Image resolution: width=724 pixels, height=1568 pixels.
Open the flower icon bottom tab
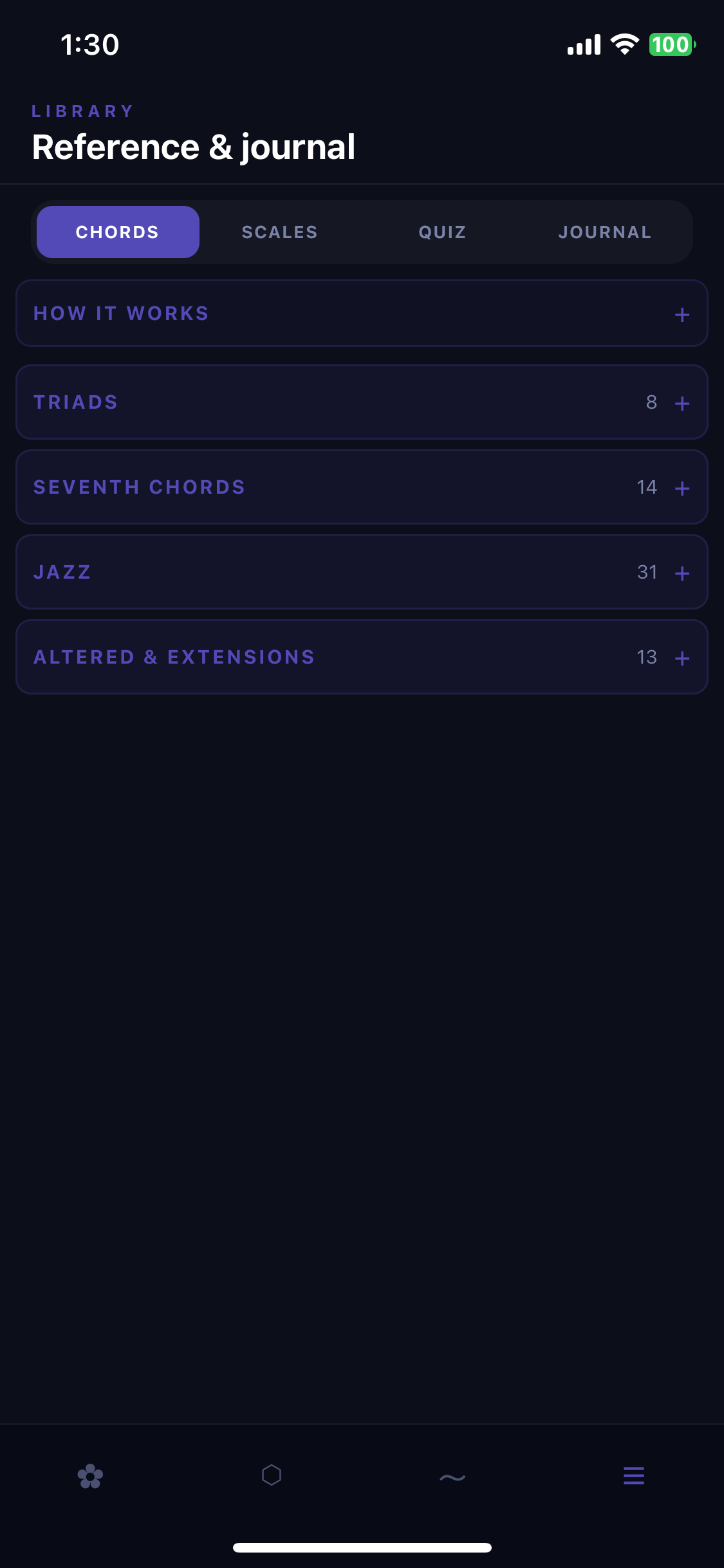90,1476
